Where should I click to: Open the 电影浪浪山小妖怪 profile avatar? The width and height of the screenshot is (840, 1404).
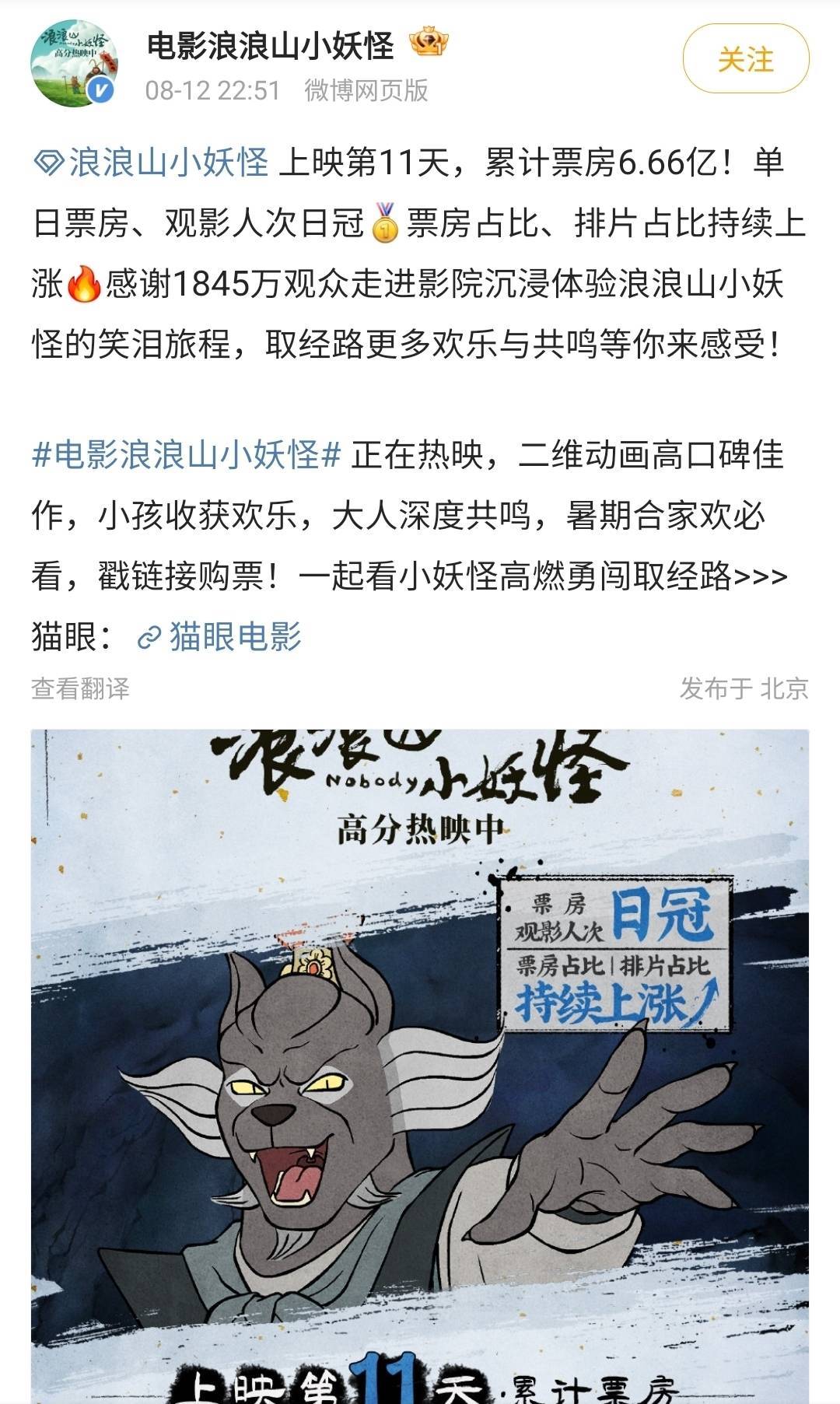click(x=74, y=62)
